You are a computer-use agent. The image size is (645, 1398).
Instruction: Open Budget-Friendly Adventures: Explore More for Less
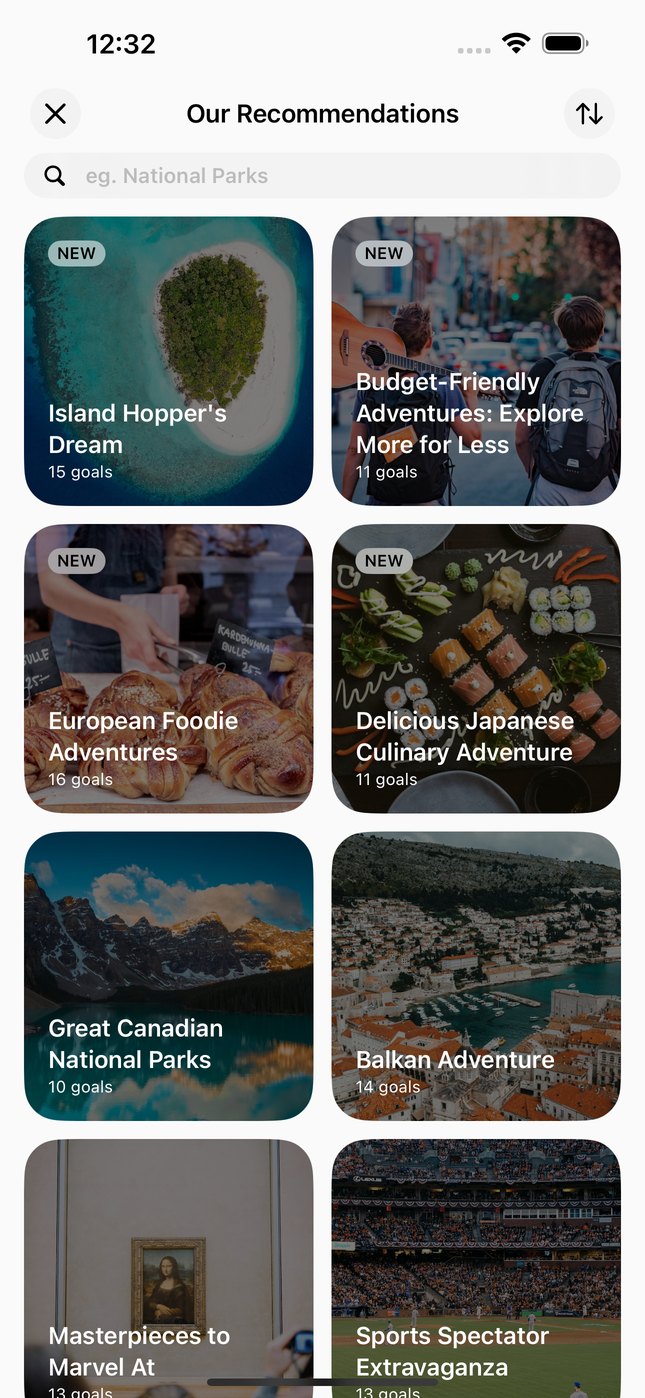(x=476, y=361)
